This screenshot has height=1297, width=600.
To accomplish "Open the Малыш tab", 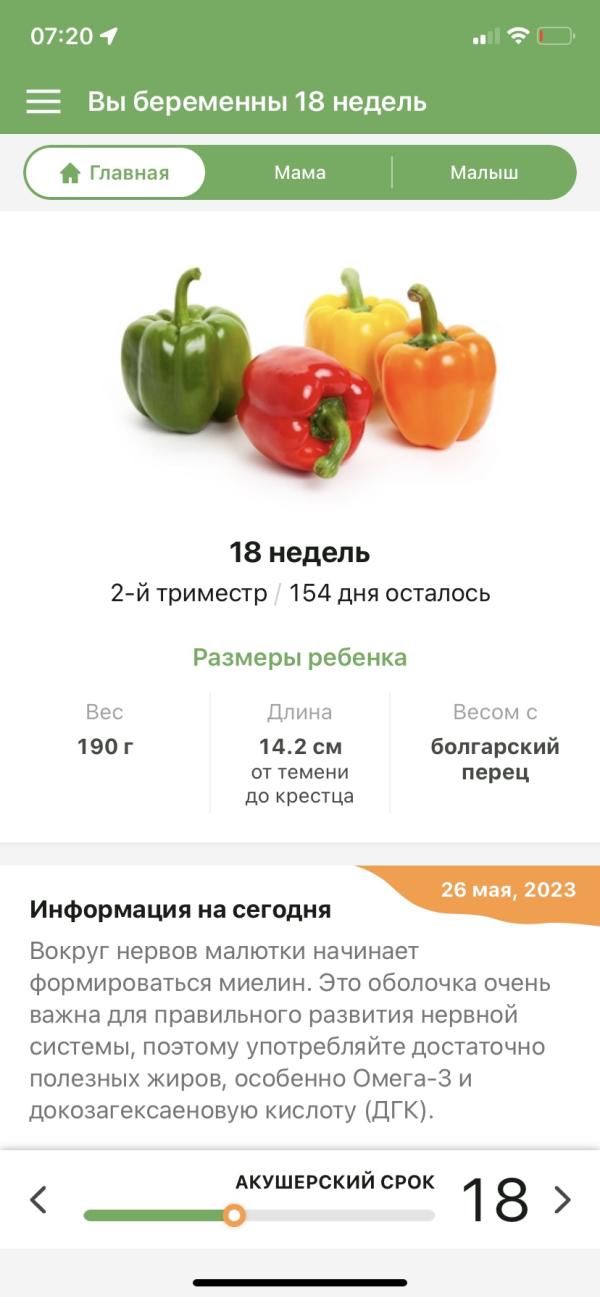I will pos(484,173).
